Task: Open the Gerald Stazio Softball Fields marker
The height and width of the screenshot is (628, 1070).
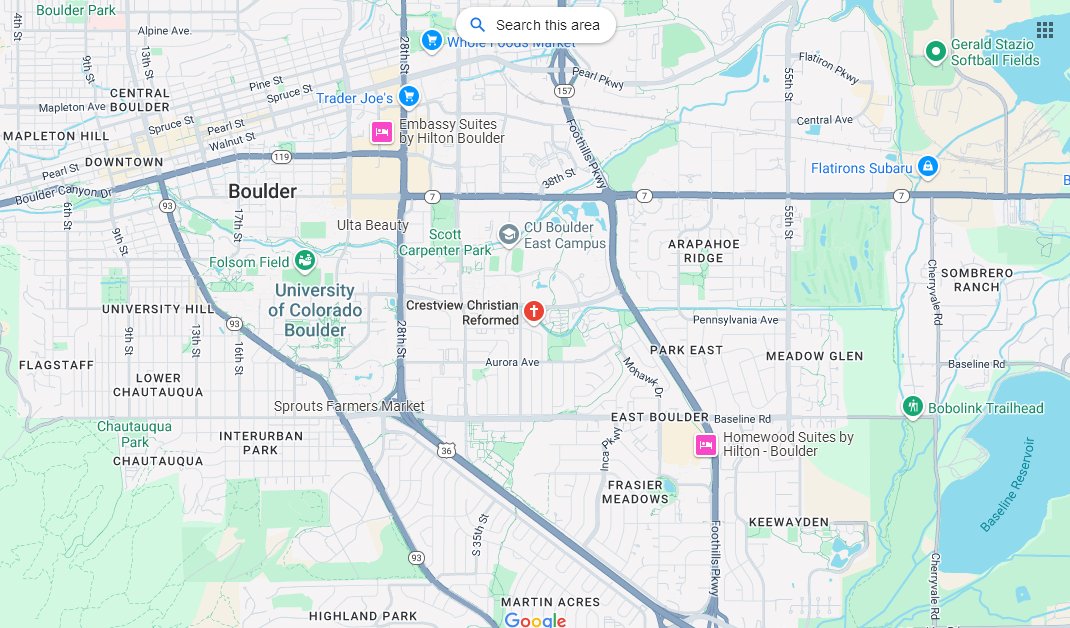Action: 936,52
